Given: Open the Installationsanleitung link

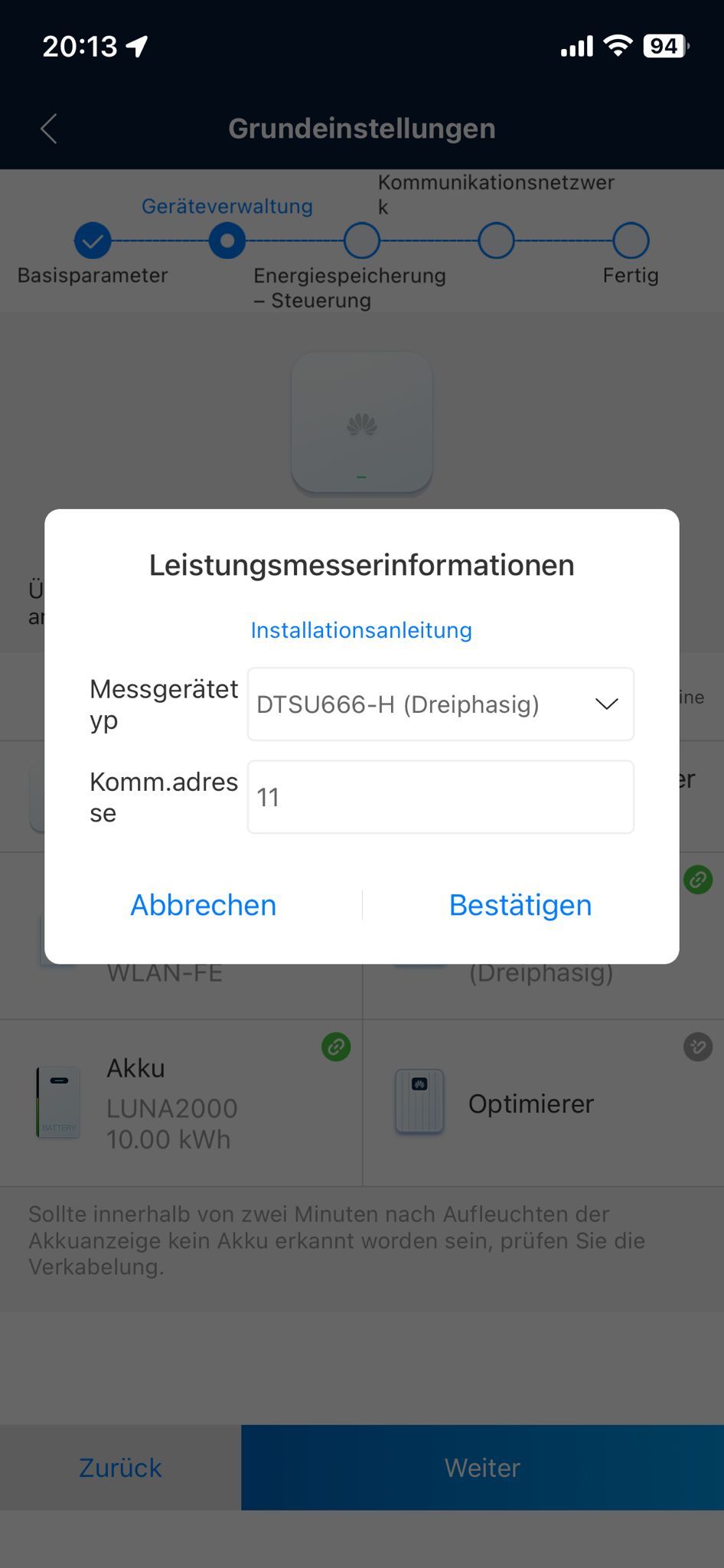Looking at the screenshot, I should point(361,630).
